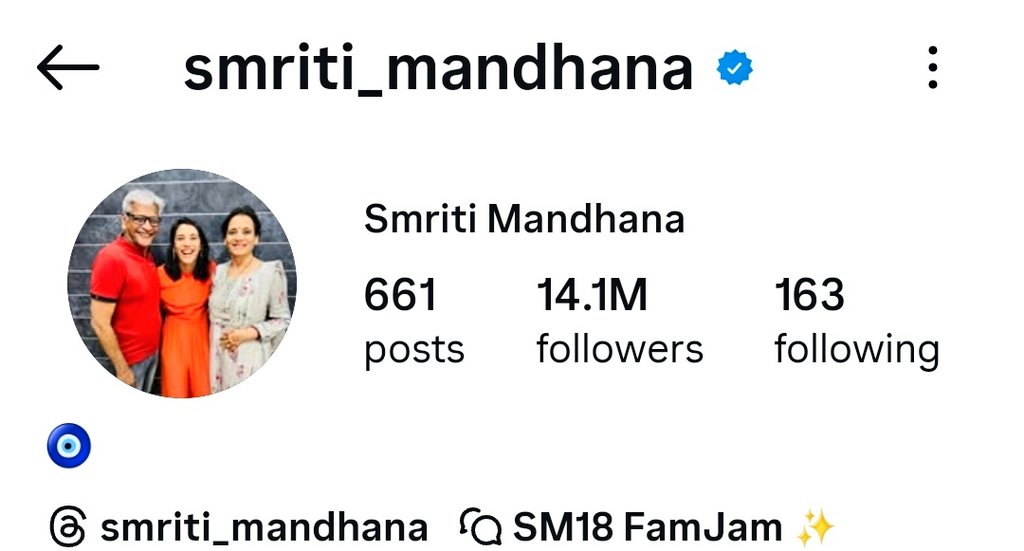Screen dimensions: 1024x551
Task: Open the 163 following list
Action: (856, 322)
